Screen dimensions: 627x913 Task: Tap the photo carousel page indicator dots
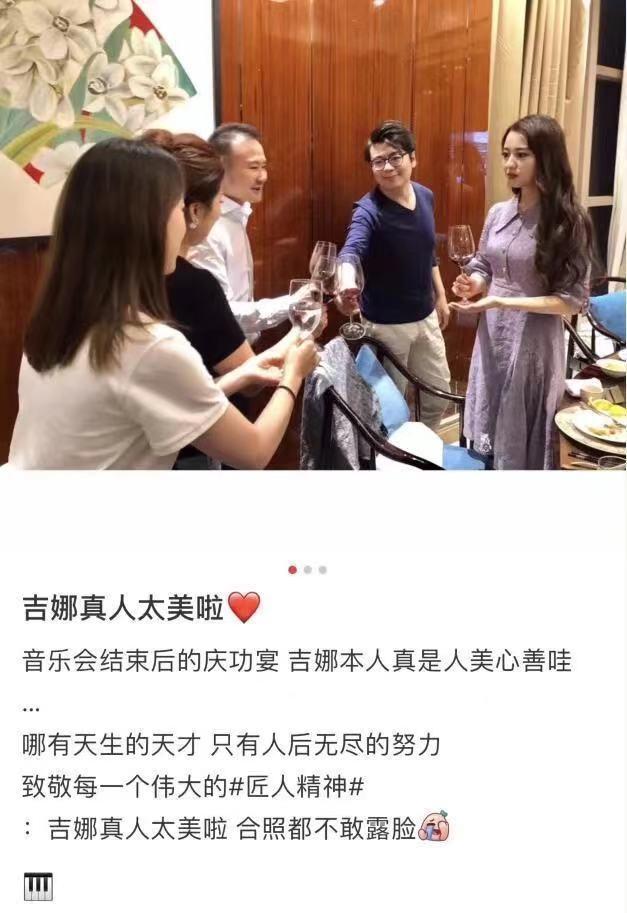tap(307, 570)
